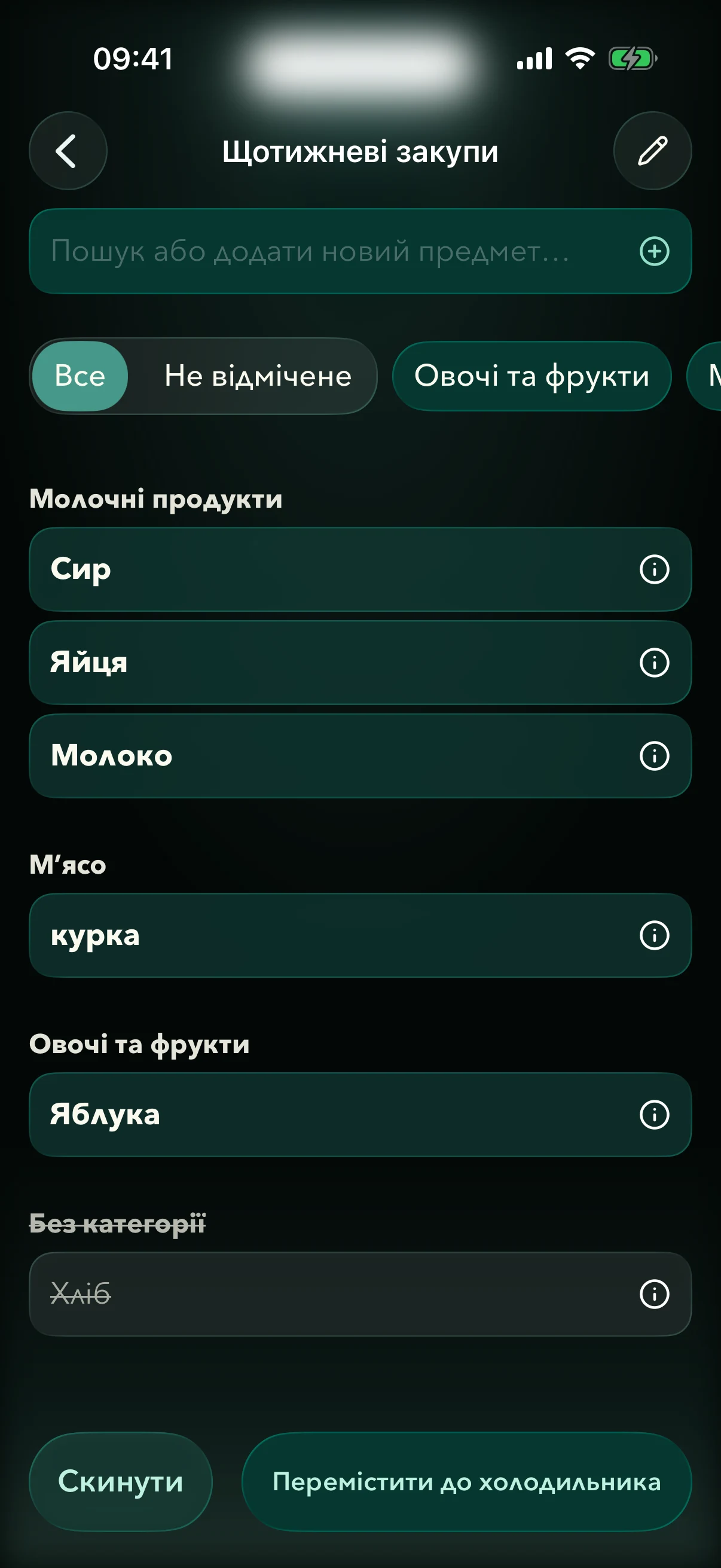Image resolution: width=721 pixels, height=1568 pixels.
Task: Focus the search or add item field
Action: [x=360, y=251]
